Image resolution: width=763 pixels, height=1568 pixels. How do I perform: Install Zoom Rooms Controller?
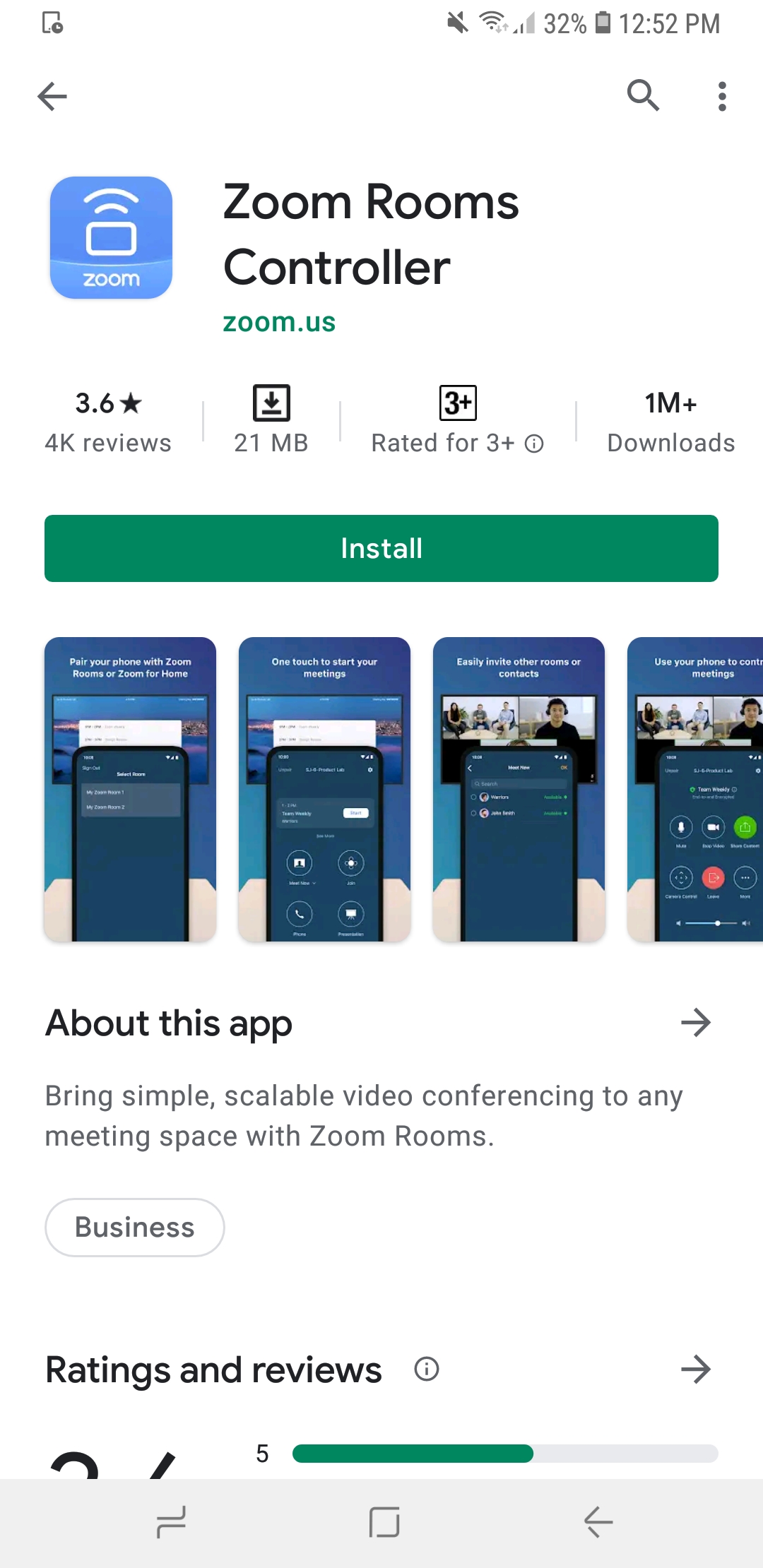click(381, 548)
